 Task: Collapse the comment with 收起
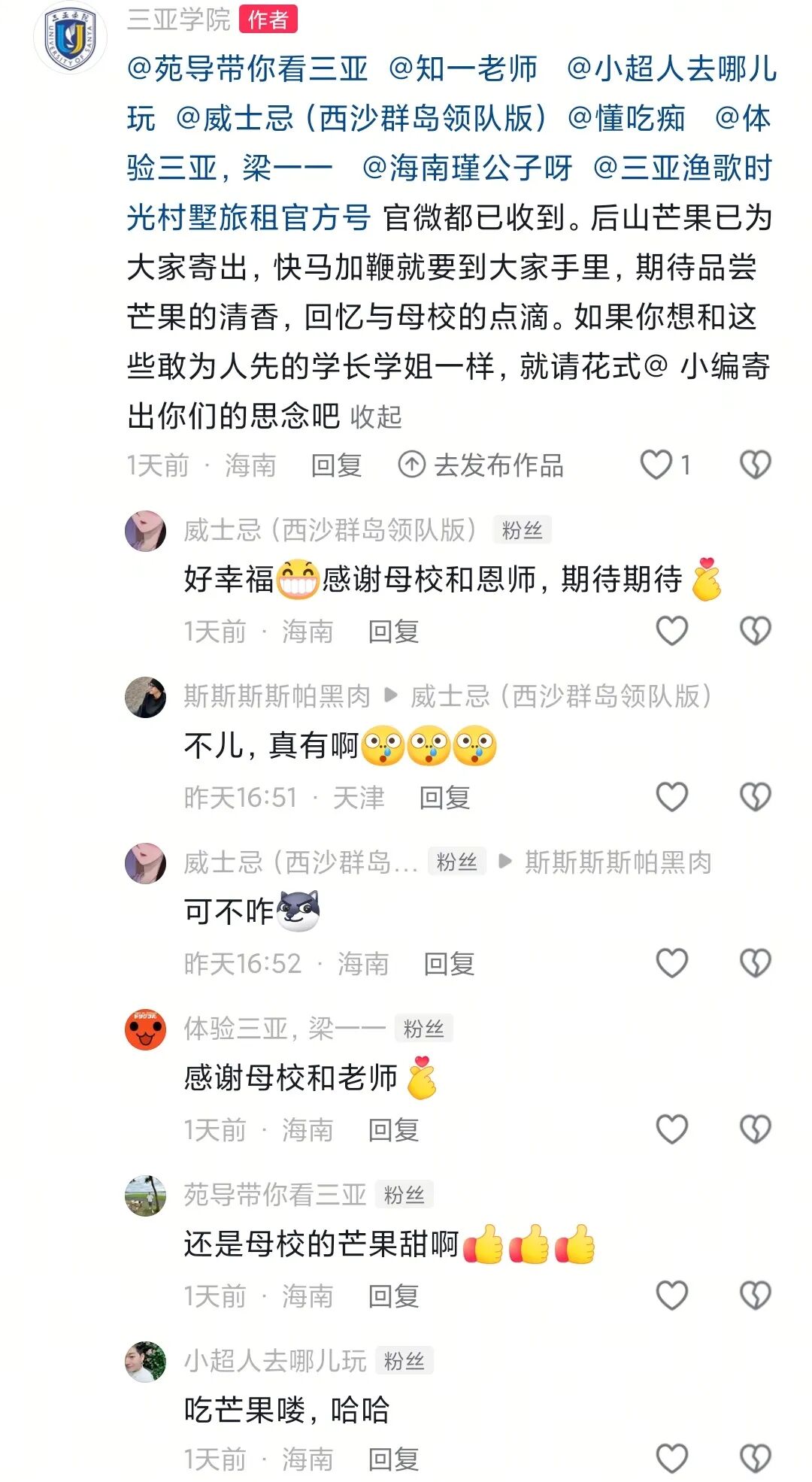coord(376,417)
